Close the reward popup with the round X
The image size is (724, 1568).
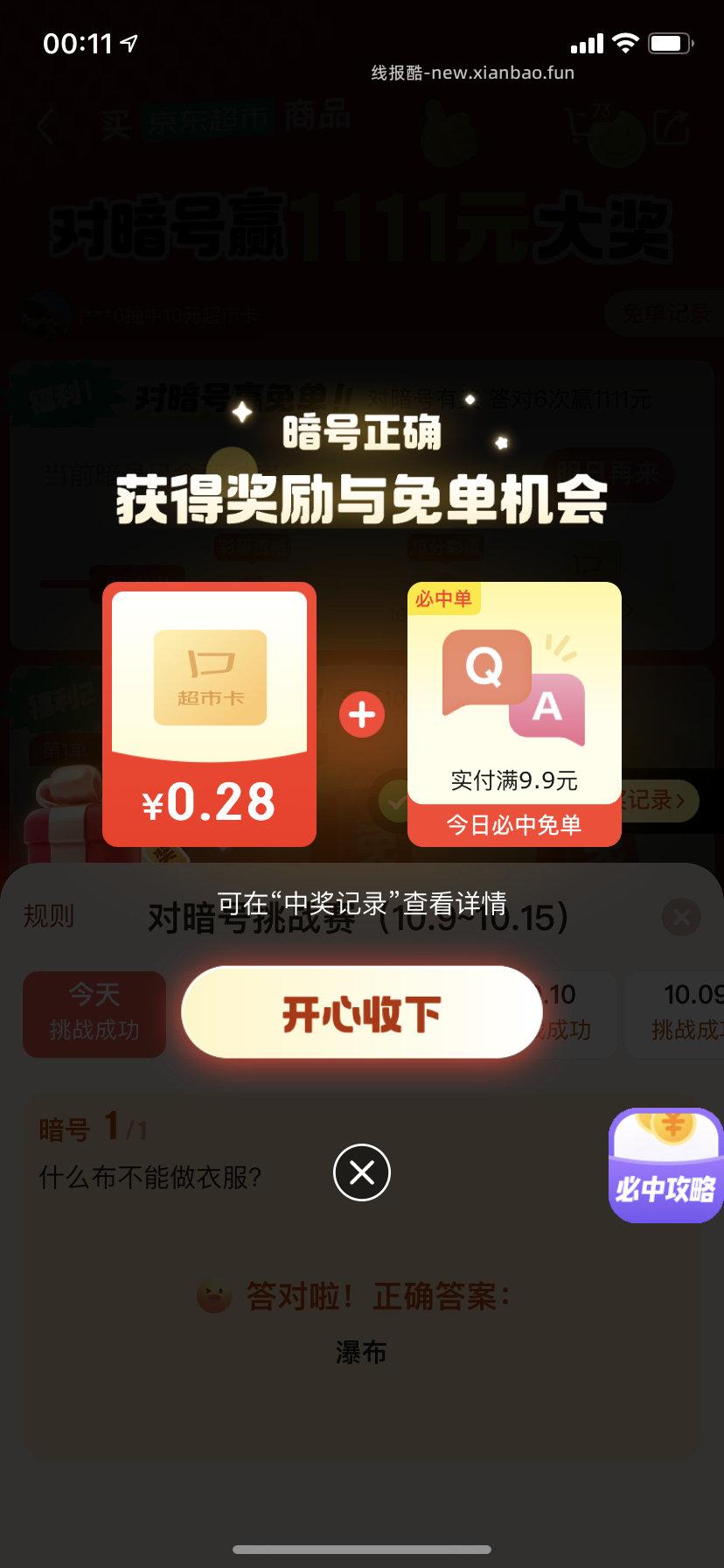361,1173
